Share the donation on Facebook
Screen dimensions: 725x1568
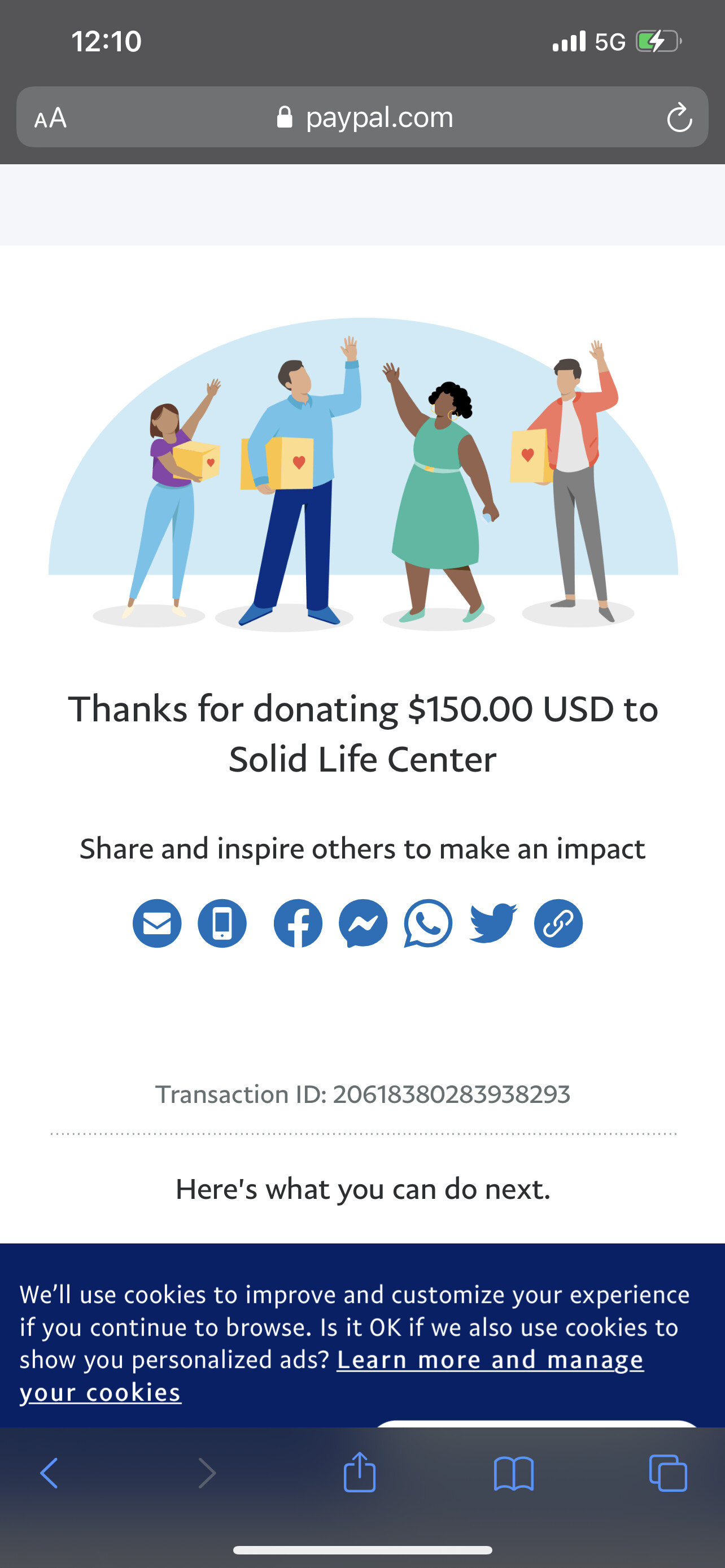[298, 923]
